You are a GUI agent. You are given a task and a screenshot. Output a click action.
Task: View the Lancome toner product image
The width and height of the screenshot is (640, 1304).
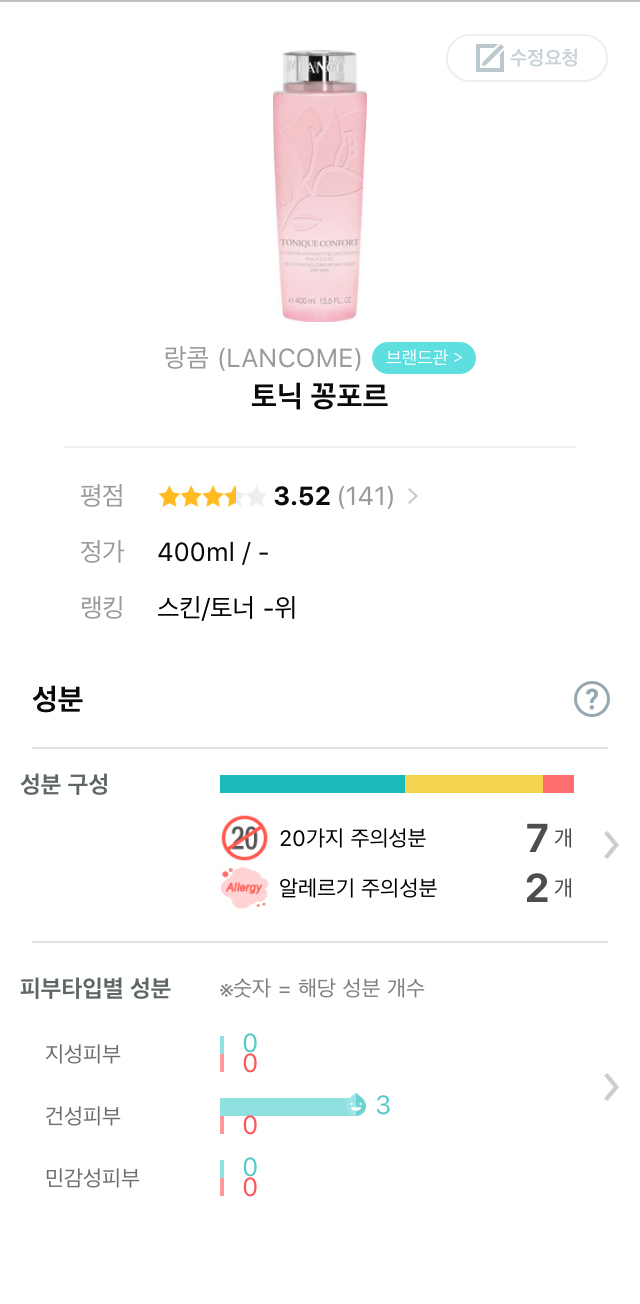click(x=320, y=184)
